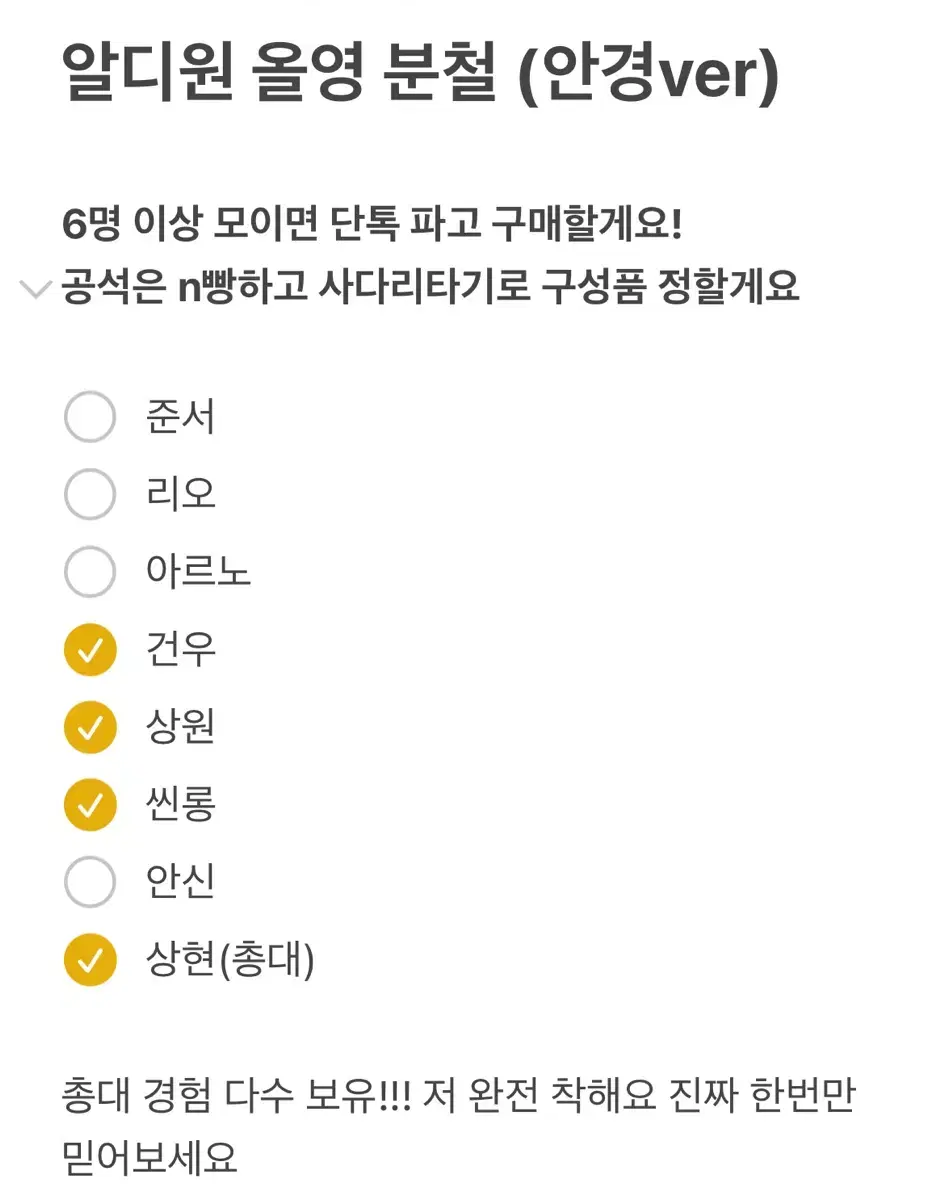The image size is (945, 1200).
Task: Click the yellow checkmark icon beside 상원
Action: tap(89, 727)
